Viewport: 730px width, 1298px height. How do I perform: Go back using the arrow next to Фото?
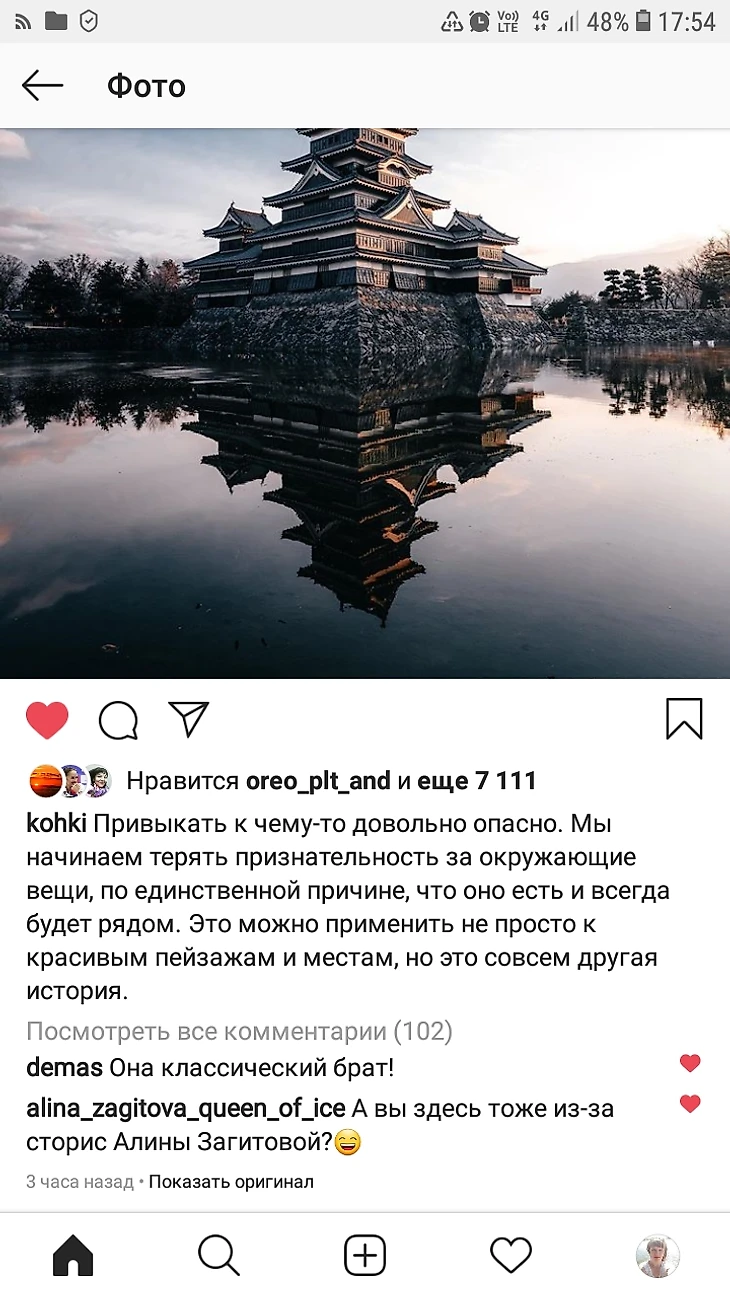coord(42,86)
